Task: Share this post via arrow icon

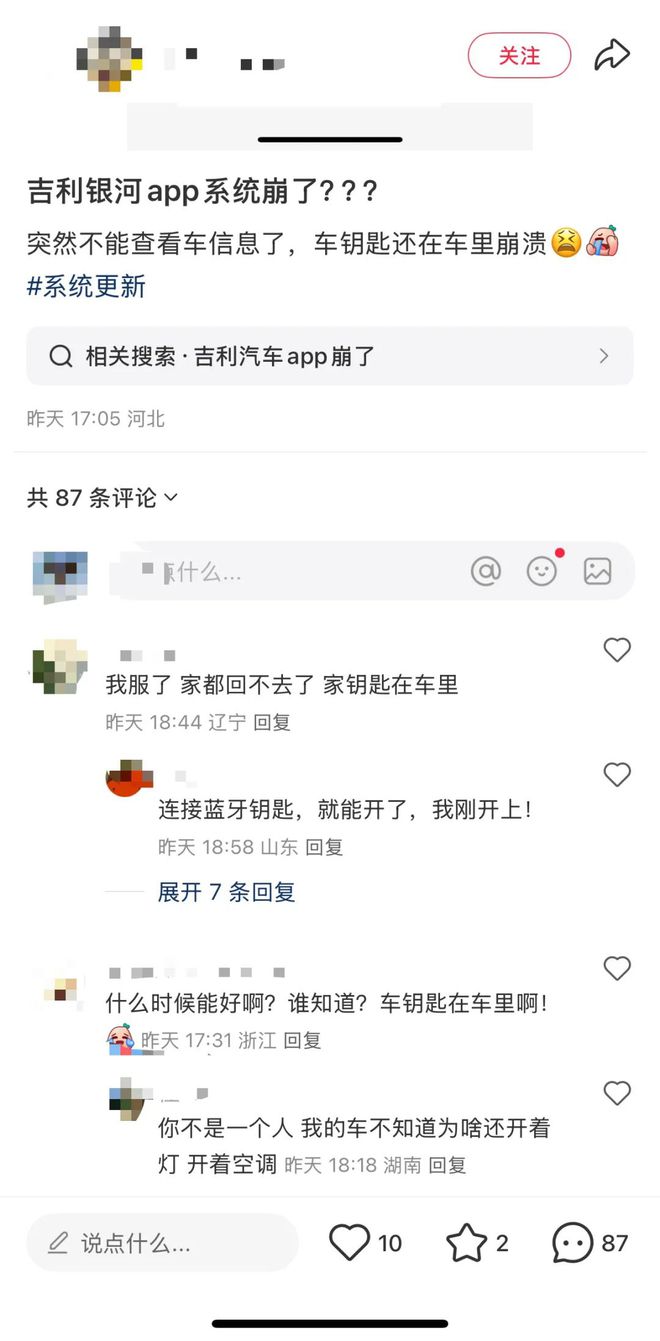Action: point(612,55)
